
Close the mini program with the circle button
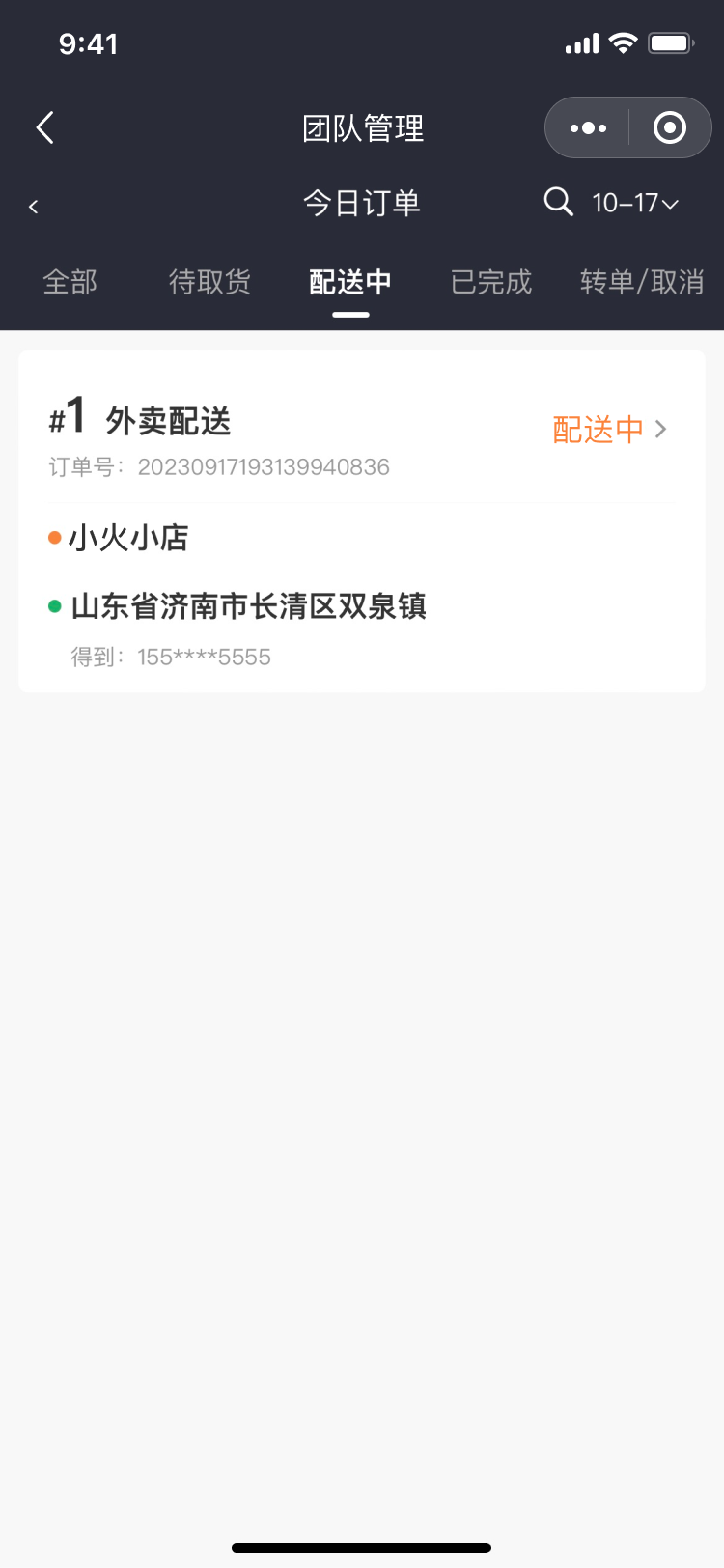pos(670,127)
